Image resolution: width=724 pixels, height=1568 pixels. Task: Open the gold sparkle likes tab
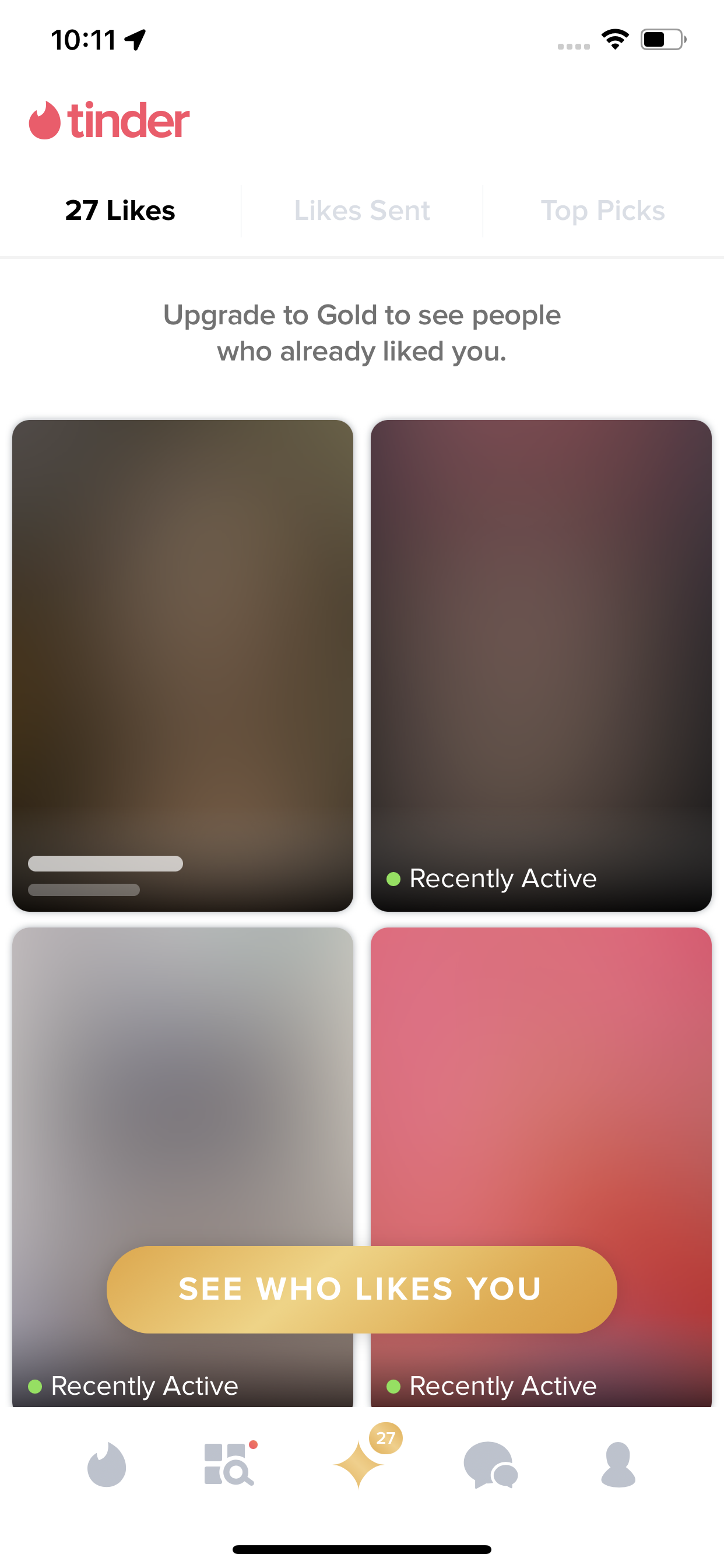(x=359, y=1464)
